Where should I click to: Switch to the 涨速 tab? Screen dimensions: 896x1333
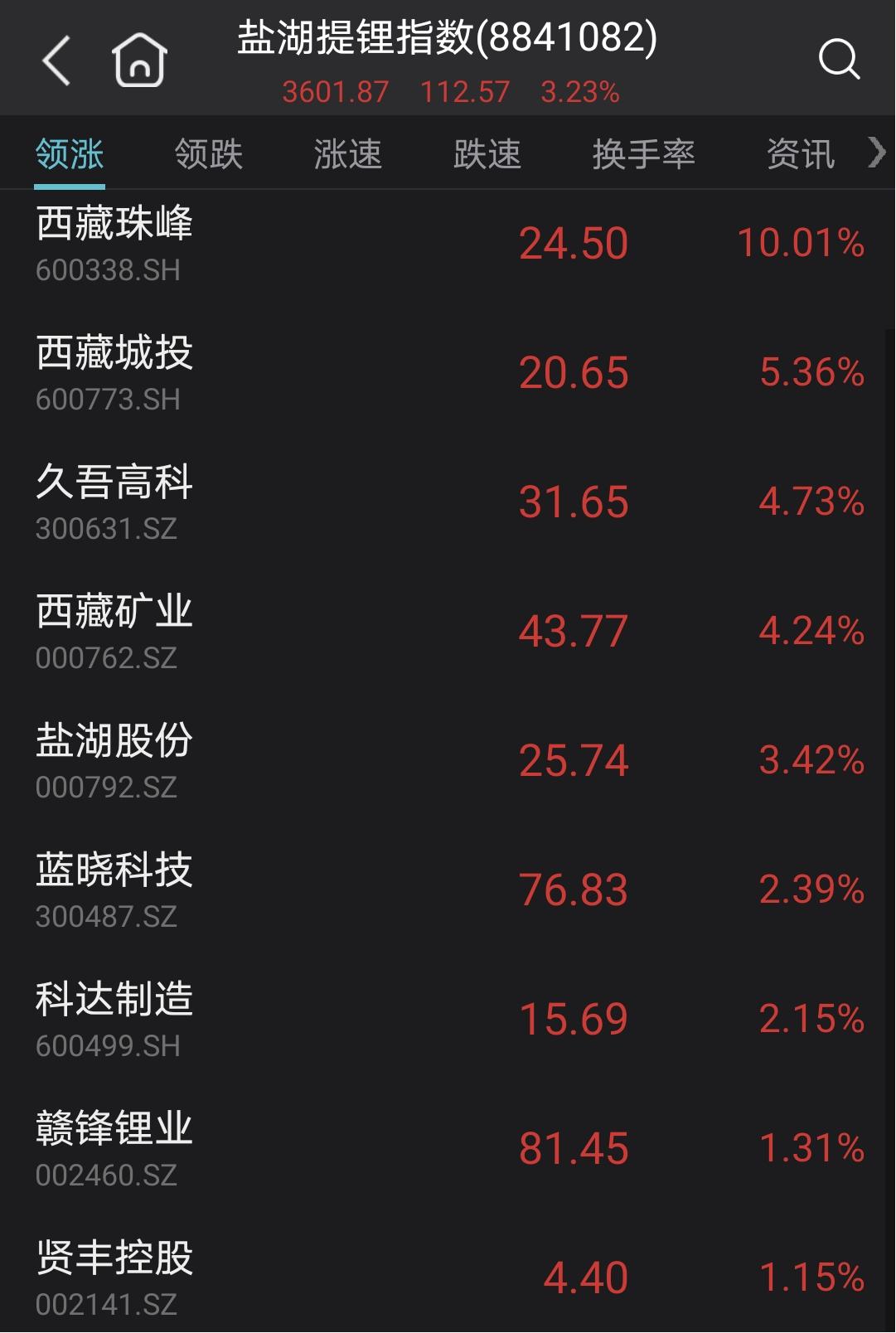(348, 154)
